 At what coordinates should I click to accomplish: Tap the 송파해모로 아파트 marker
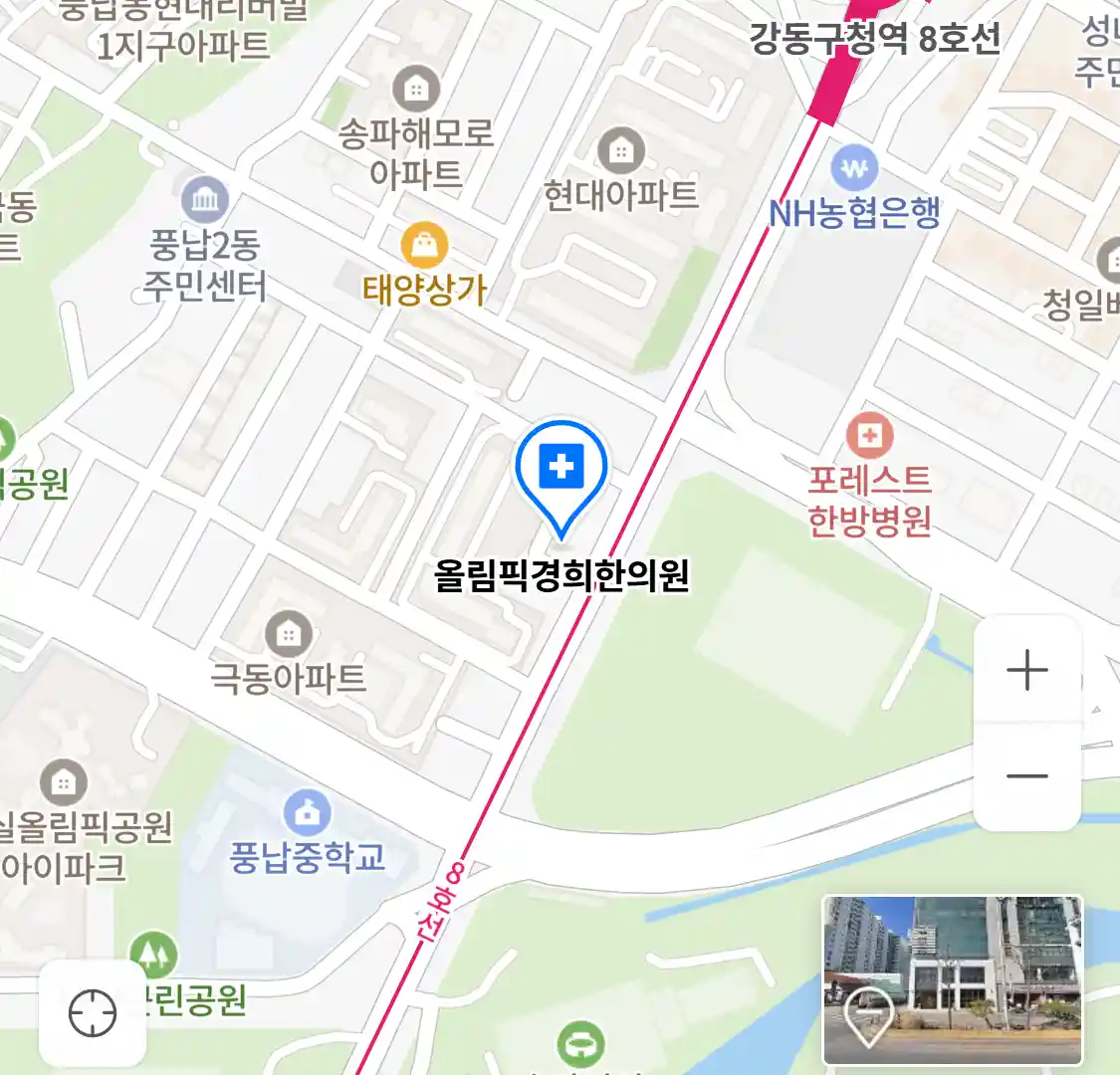[x=416, y=90]
